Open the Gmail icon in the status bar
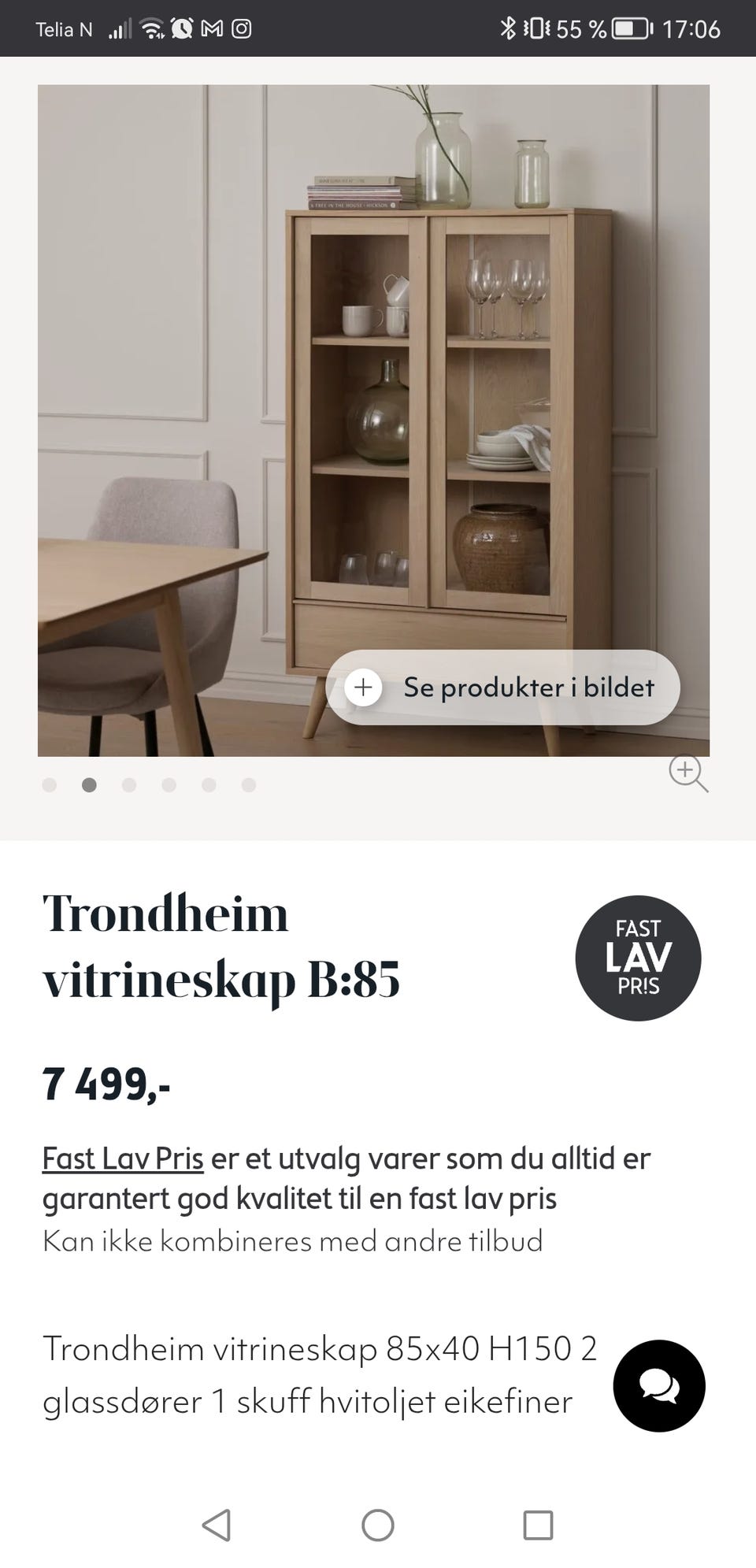The image size is (756, 1568). [x=211, y=28]
